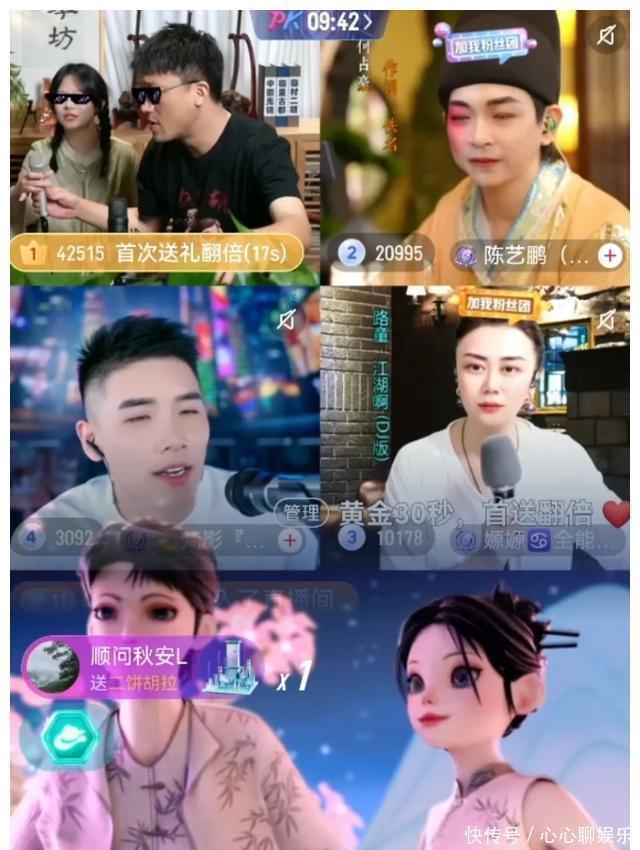This screenshot has width=640, height=850.
Task: Follow 陈艺鹏 with the plus button
Action: pos(609,255)
